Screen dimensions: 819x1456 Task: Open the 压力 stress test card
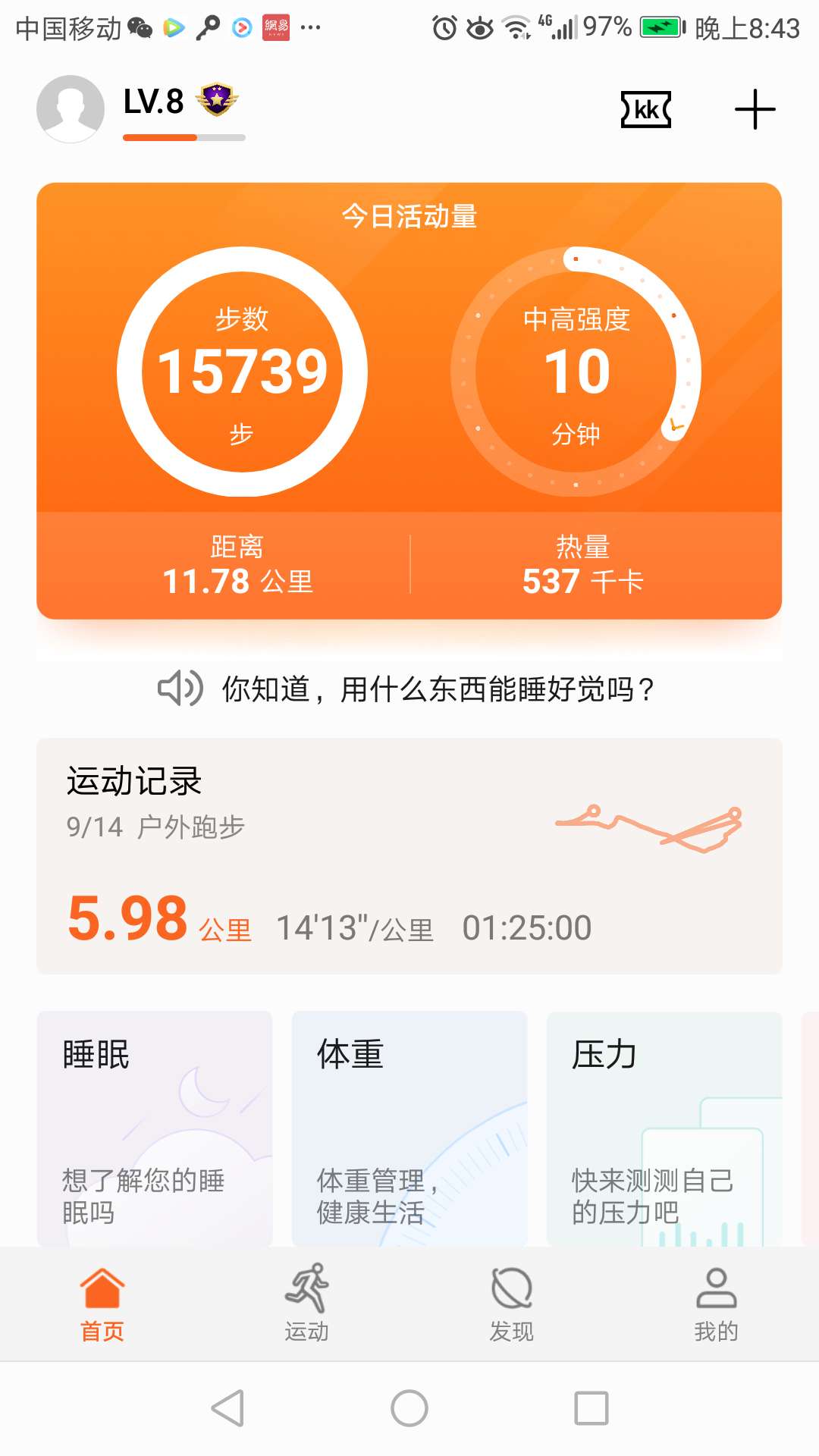pyautogui.click(x=664, y=1130)
